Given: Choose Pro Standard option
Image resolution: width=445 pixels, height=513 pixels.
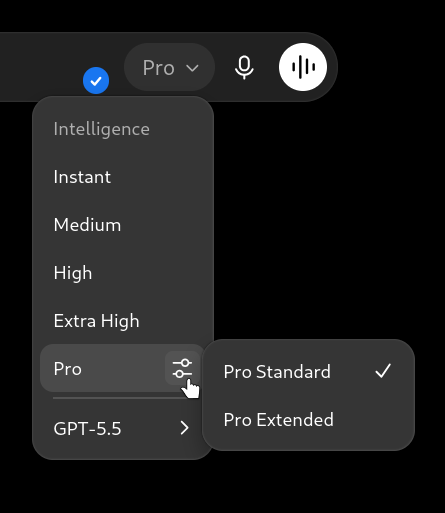Looking at the screenshot, I should tap(308, 371).
